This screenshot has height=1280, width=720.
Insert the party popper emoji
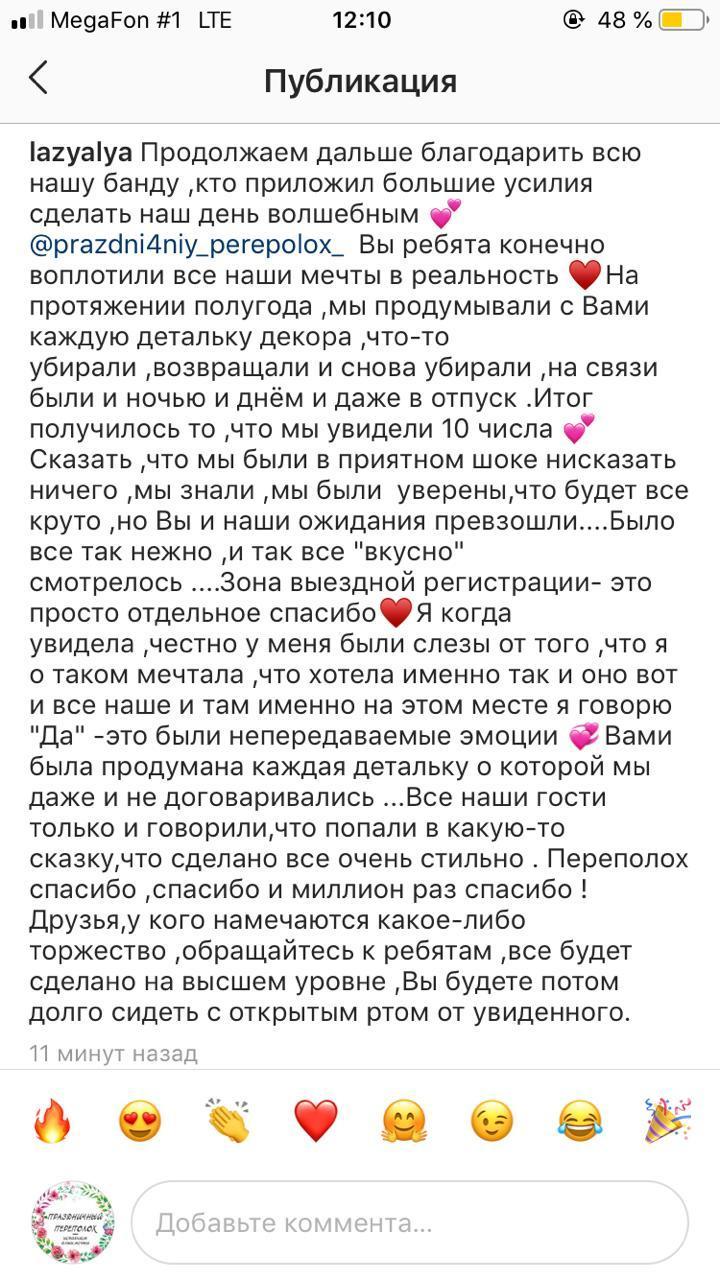pyautogui.click(x=668, y=1121)
